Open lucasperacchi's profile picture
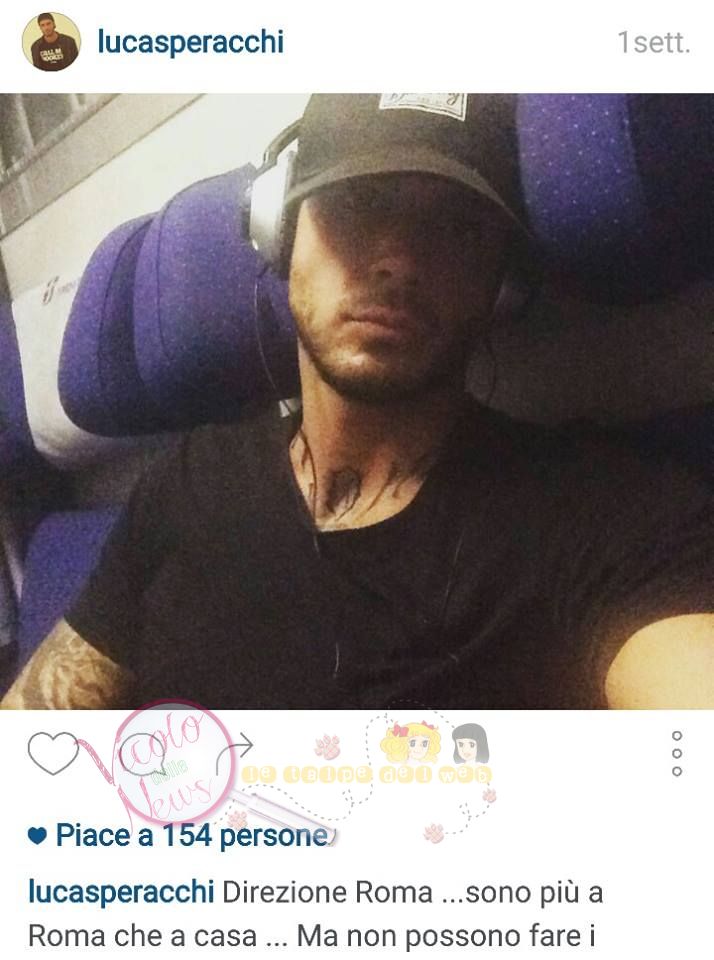Image resolution: width=714 pixels, height=960 pixels. click(51, 42)
